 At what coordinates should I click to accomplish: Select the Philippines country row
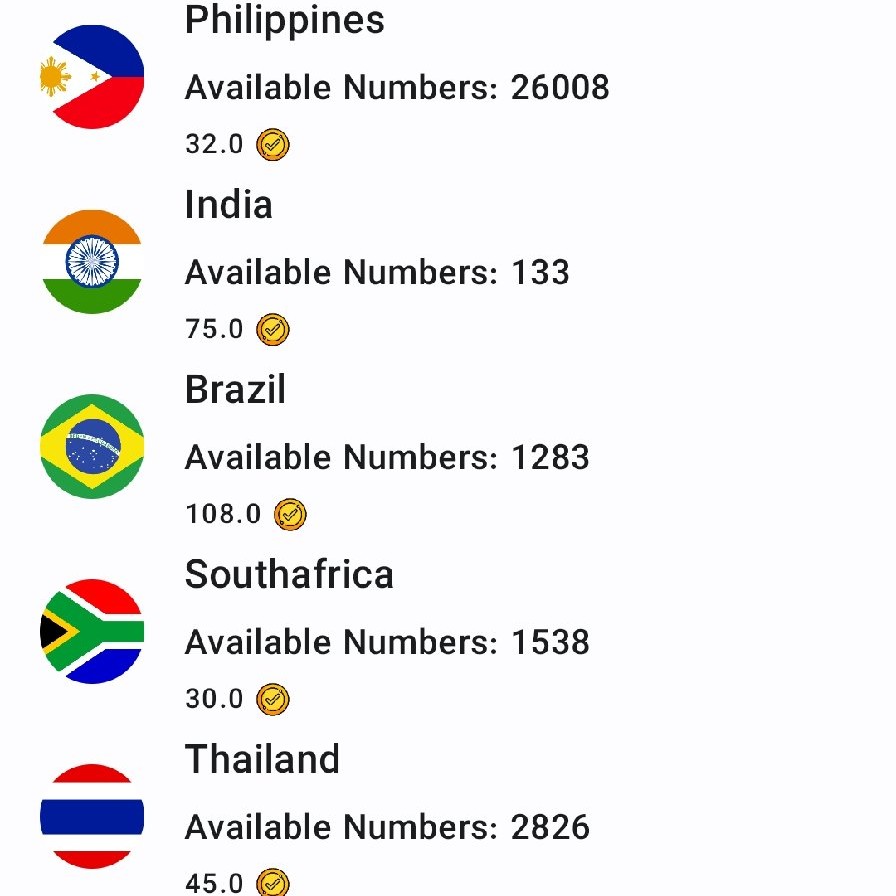click(396, 82)
